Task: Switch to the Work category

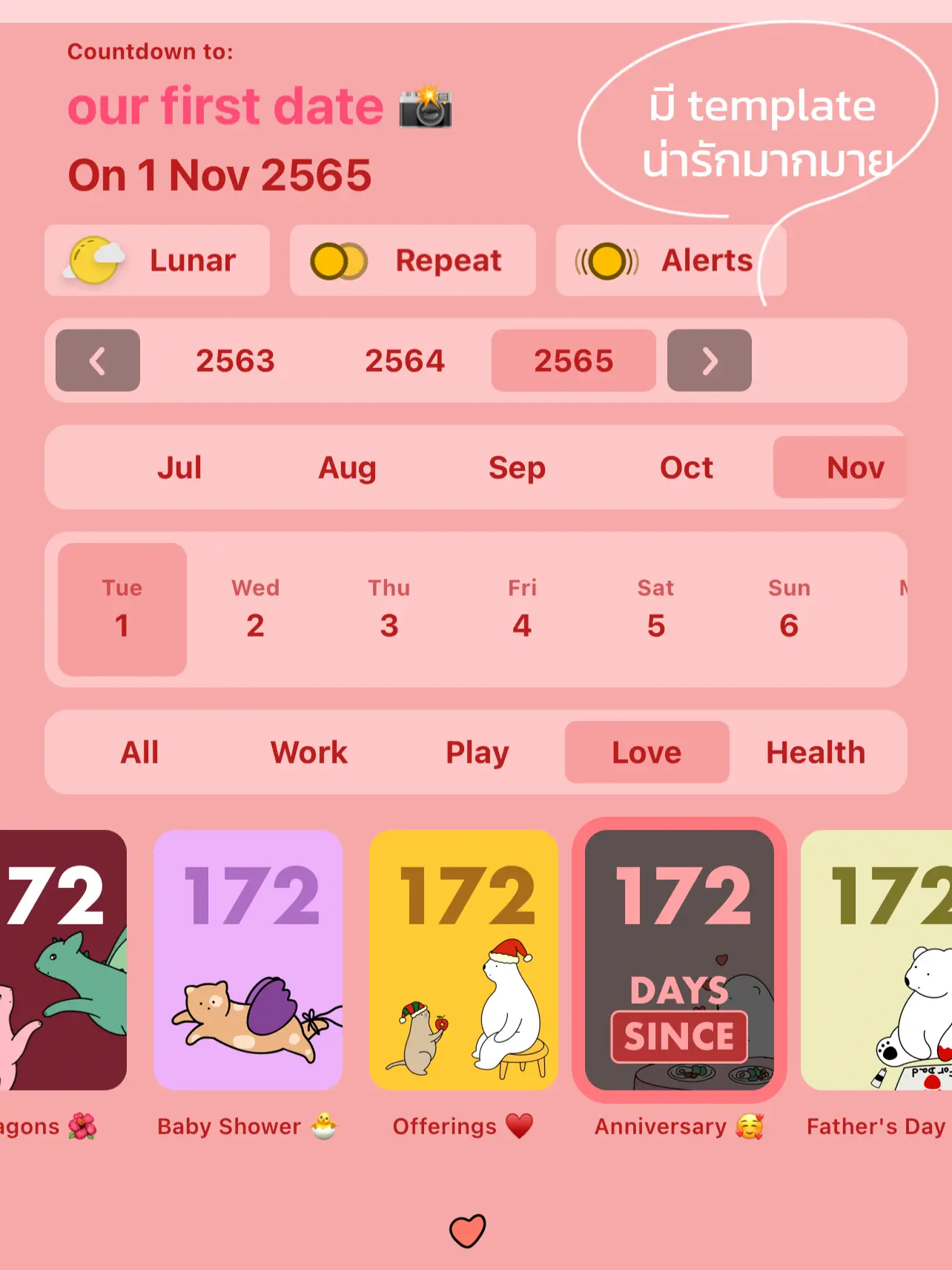Action: tap(308, 752)
